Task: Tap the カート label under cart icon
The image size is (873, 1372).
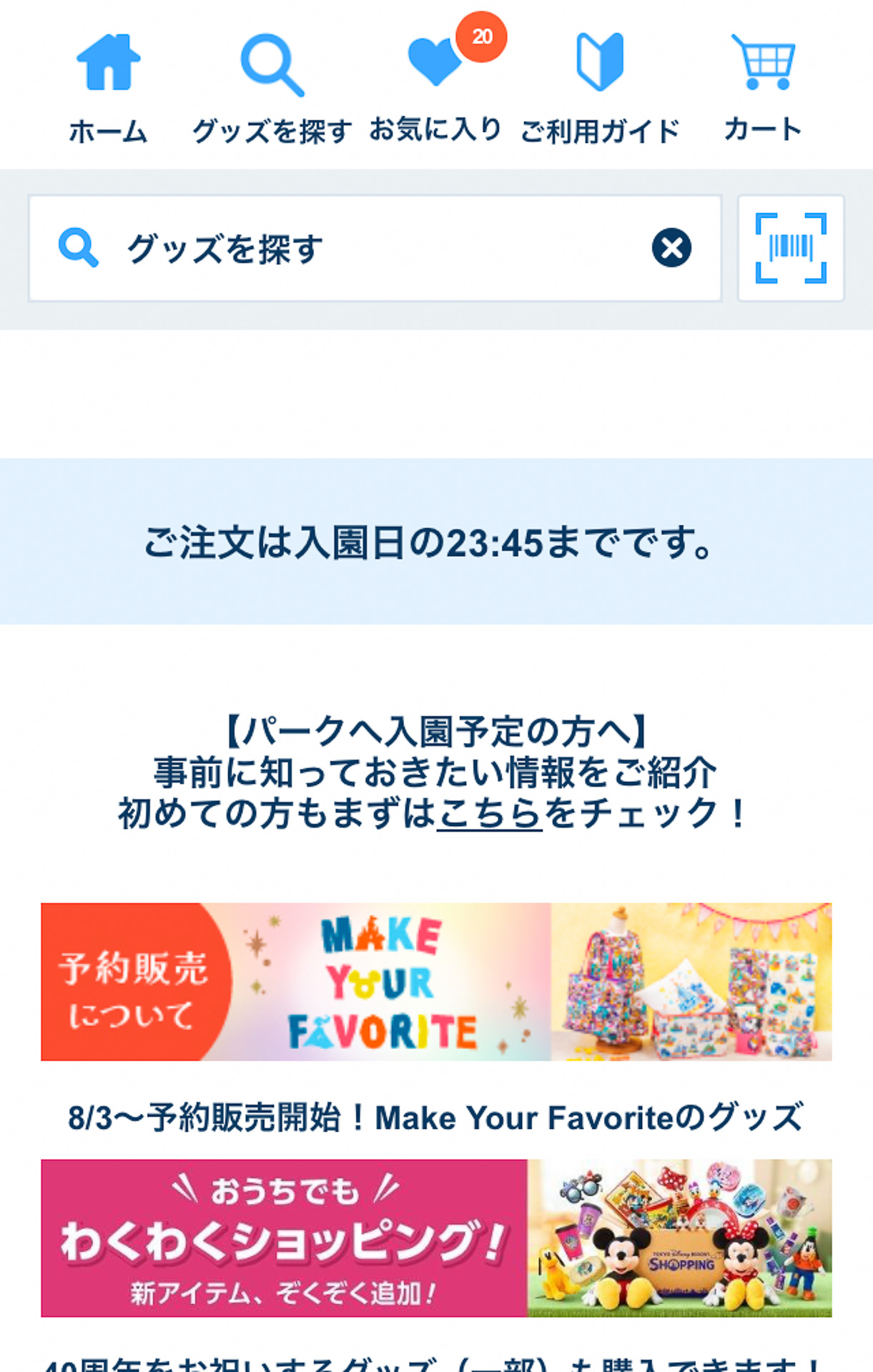Action: [762, 129]
